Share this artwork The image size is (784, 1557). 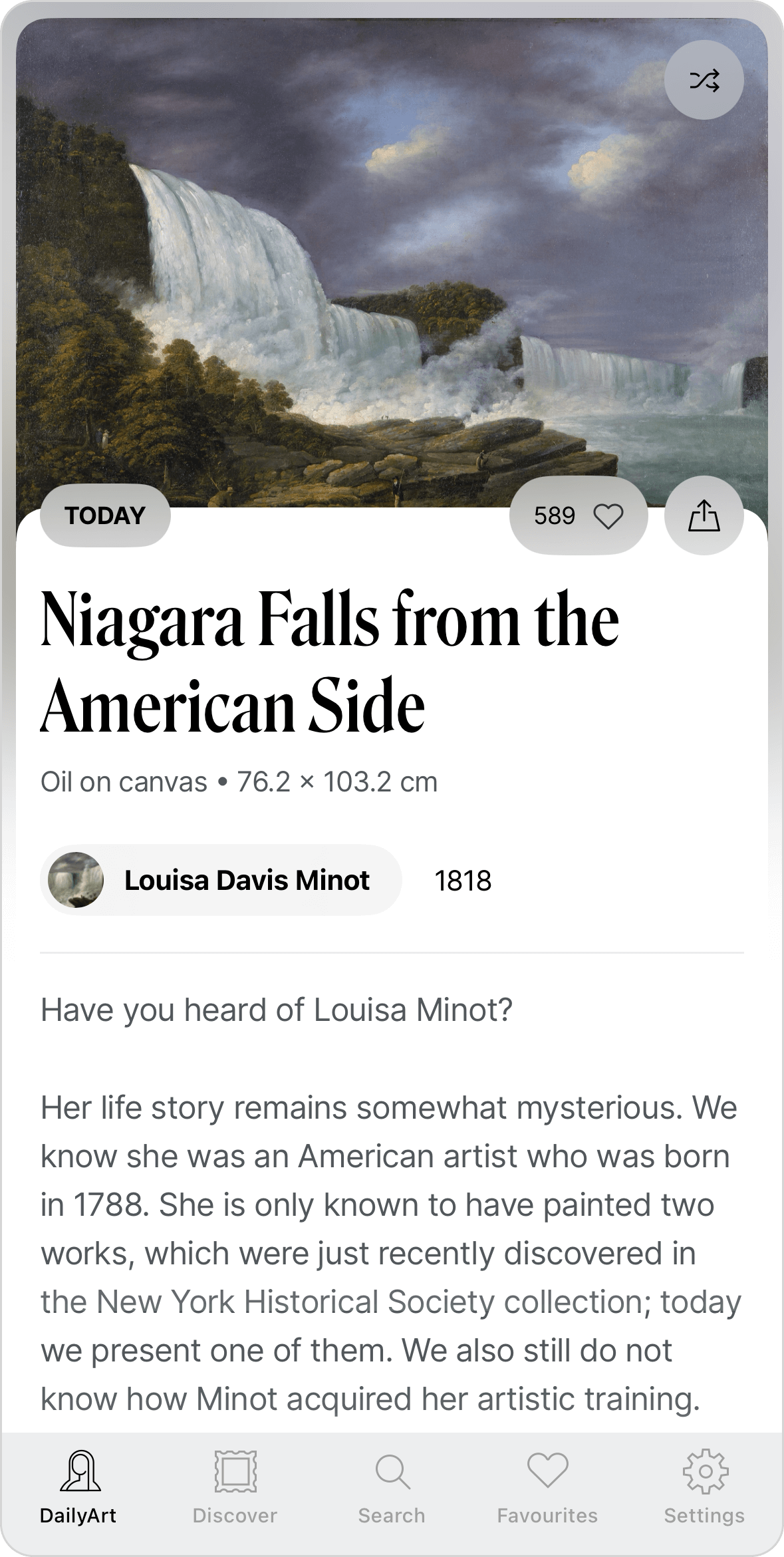coord(704,515)
